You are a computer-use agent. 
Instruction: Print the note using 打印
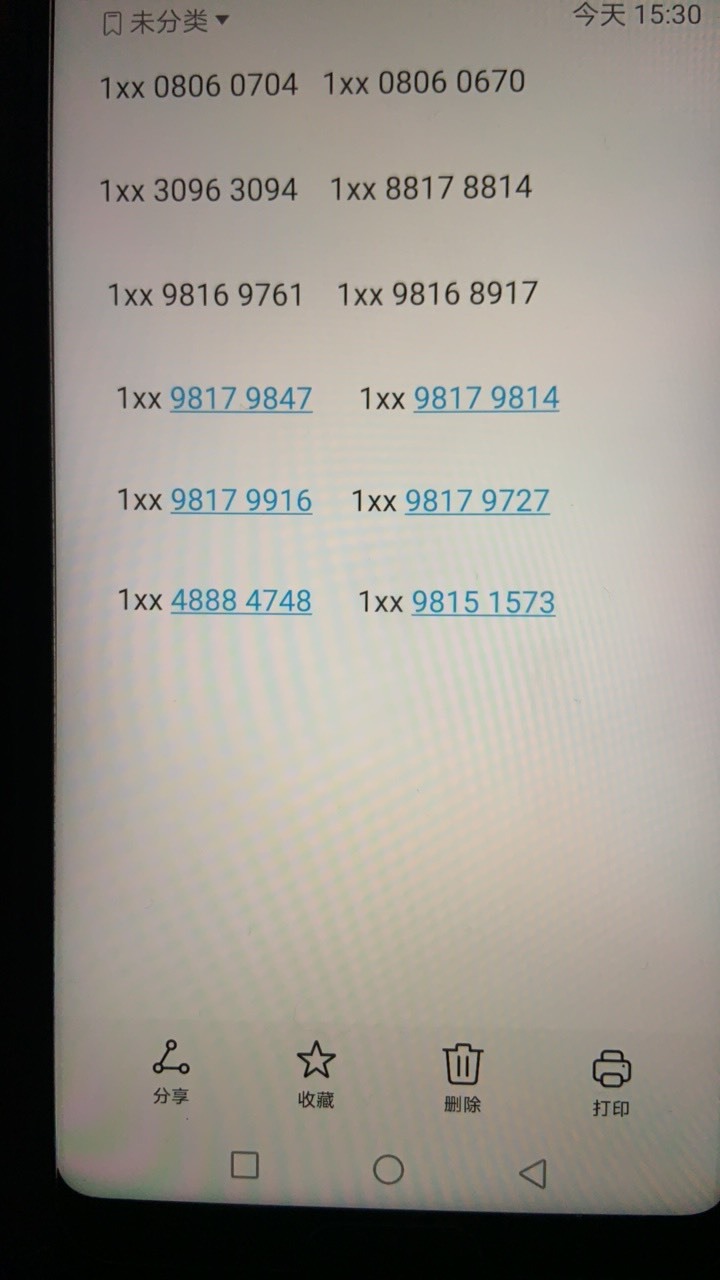[x=611, y=1082]
